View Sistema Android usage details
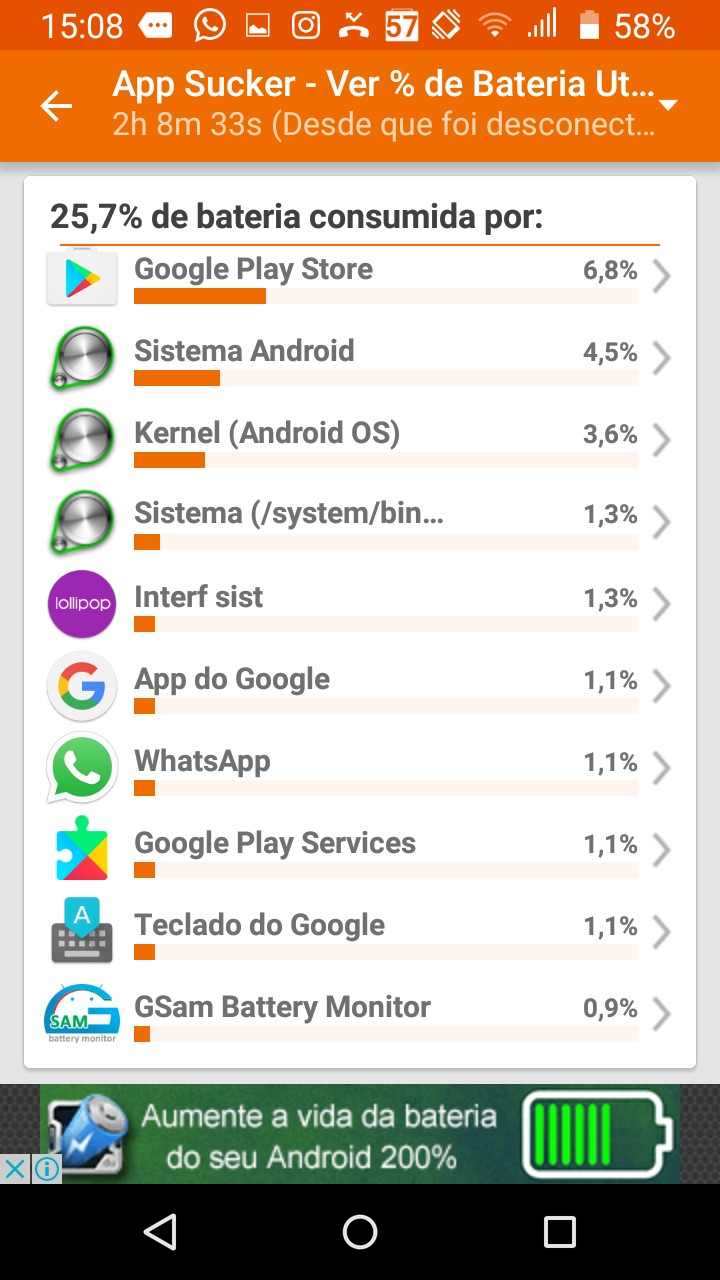The image size is (720, 1280). point(360,358)
